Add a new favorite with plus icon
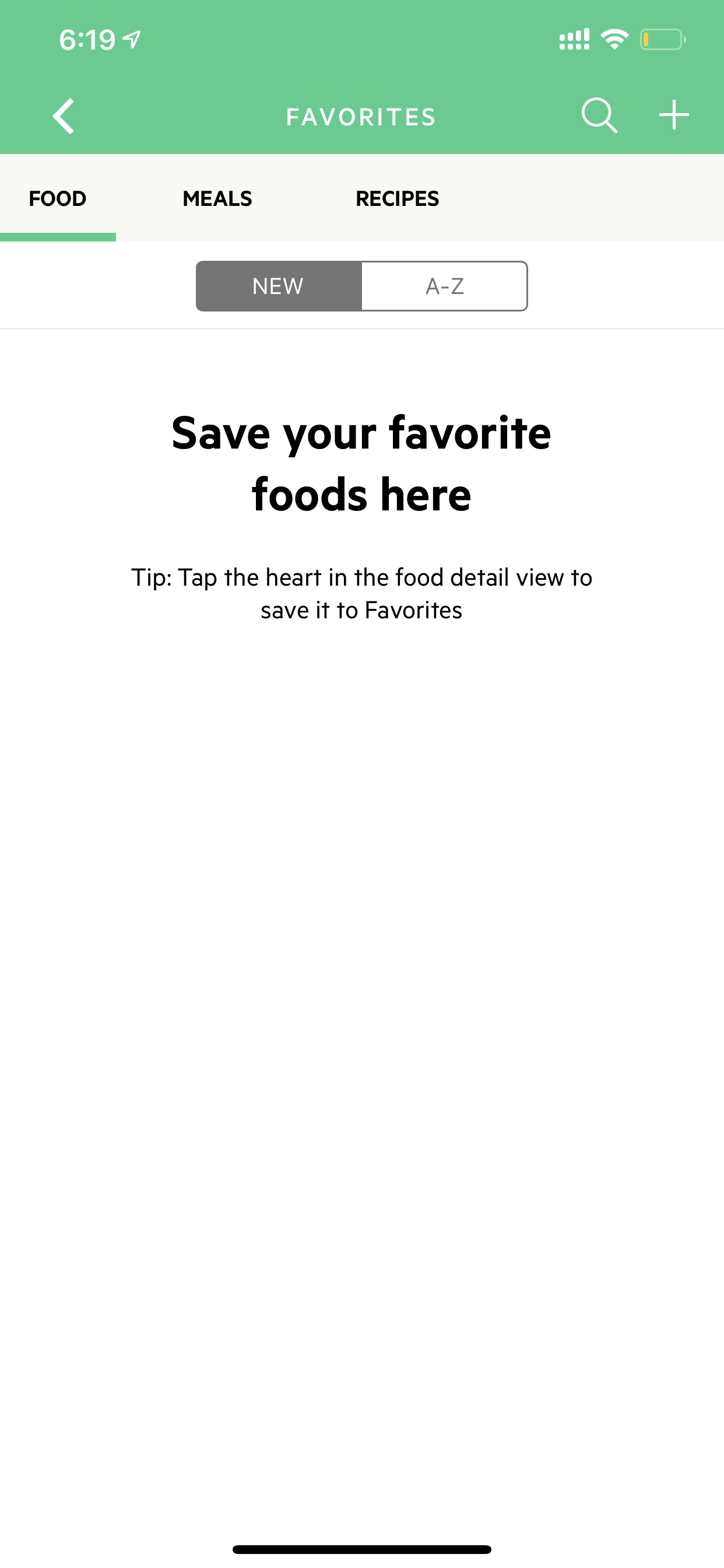724x1568 pixels. tap(674, 115)
